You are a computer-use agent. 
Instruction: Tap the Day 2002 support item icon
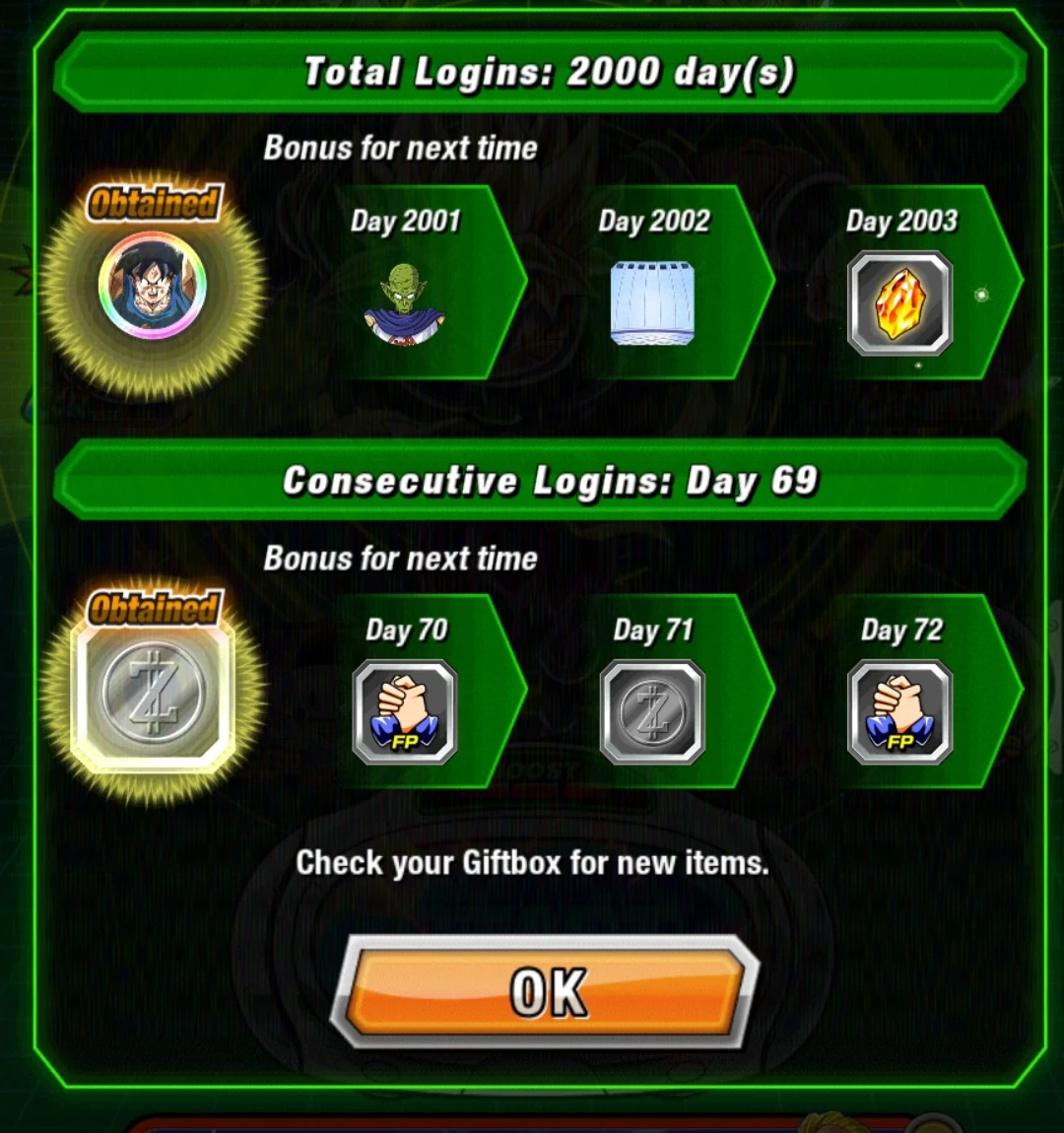pyautogui.click(x=653, y=300)
